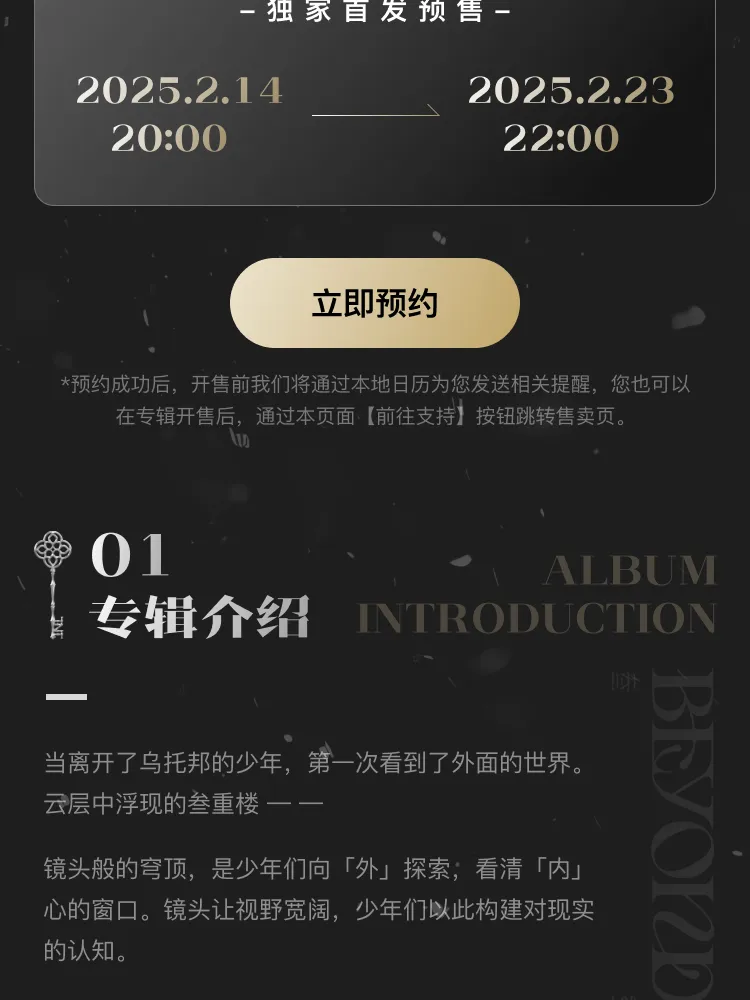Viewport: 750px width, 1000px height.
Task: Tap the 立即预约 reserve button
Action: [x=375, y=303]
